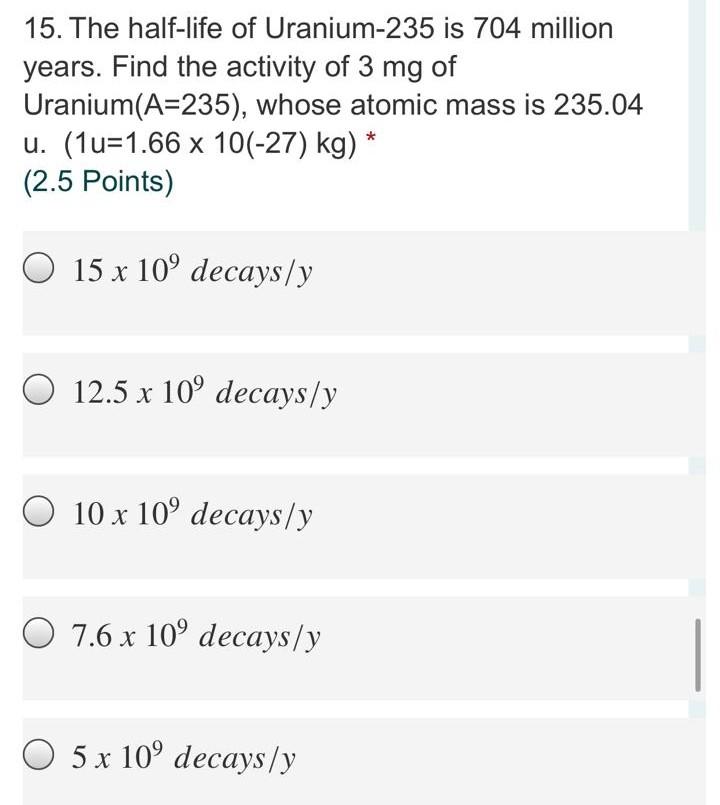
Task: Choose the 12.5 x 10⁹ decays/y answer
Action: tap(41, 392)
